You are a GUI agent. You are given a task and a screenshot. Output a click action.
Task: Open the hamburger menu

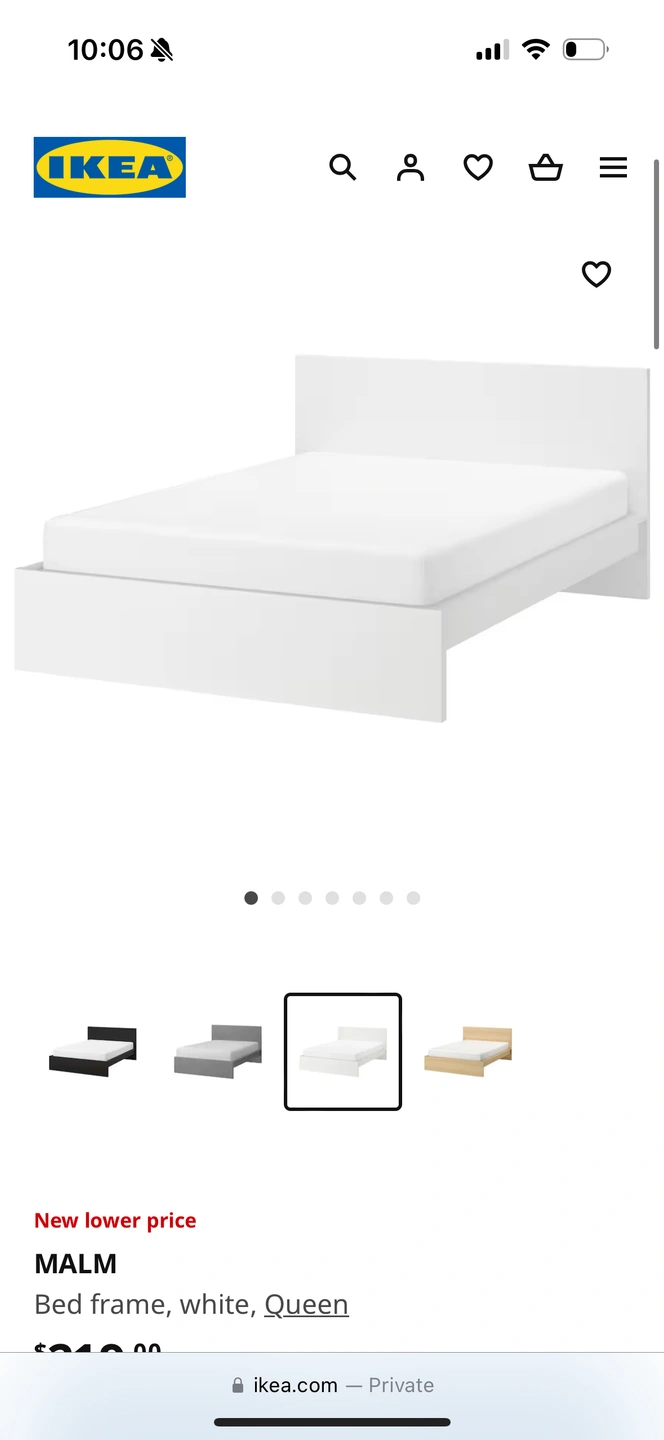pos(613,167)
